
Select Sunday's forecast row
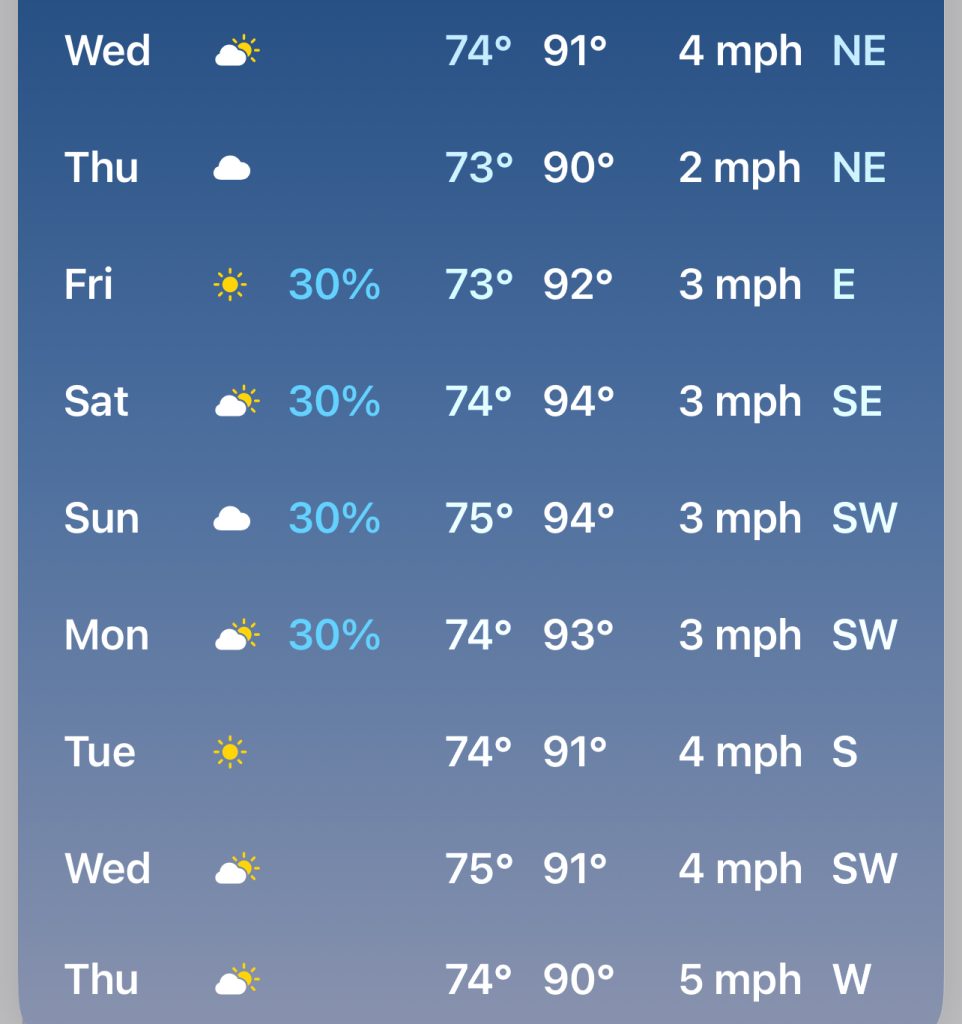(480, 519)
